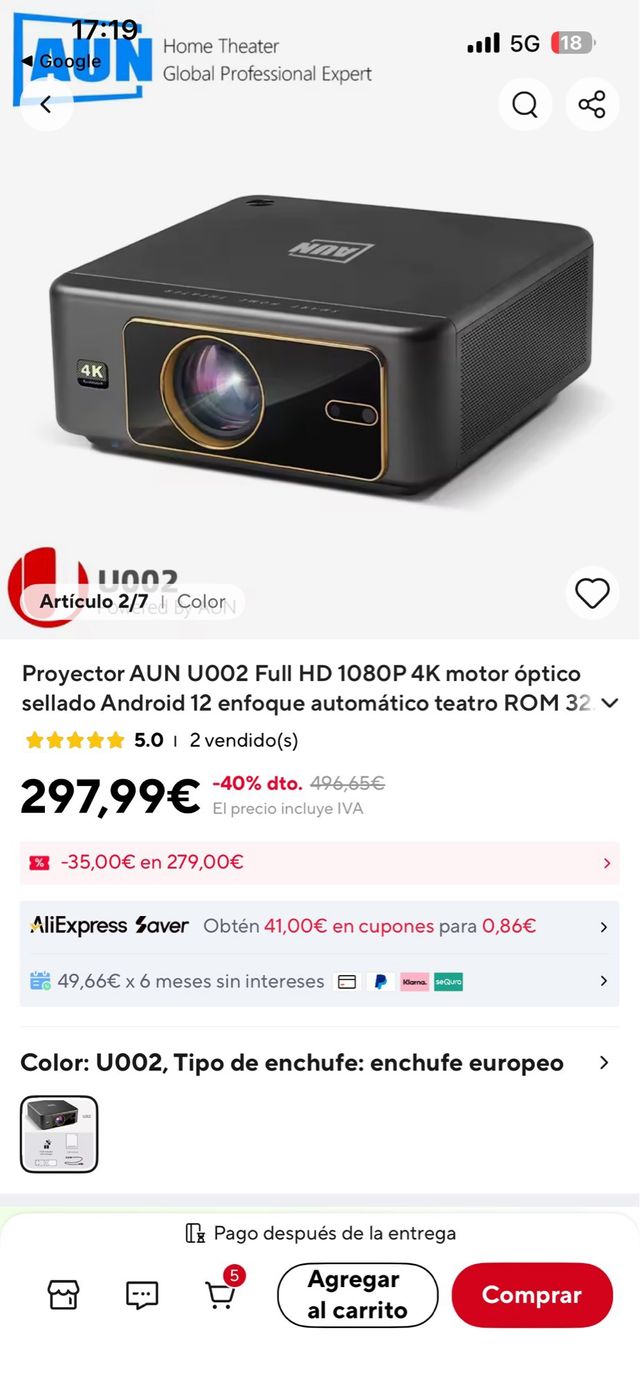Image resolution: width=640 pixels, height=1384 pixels.
Task: Open the search icon
Action: pos(525,104)
